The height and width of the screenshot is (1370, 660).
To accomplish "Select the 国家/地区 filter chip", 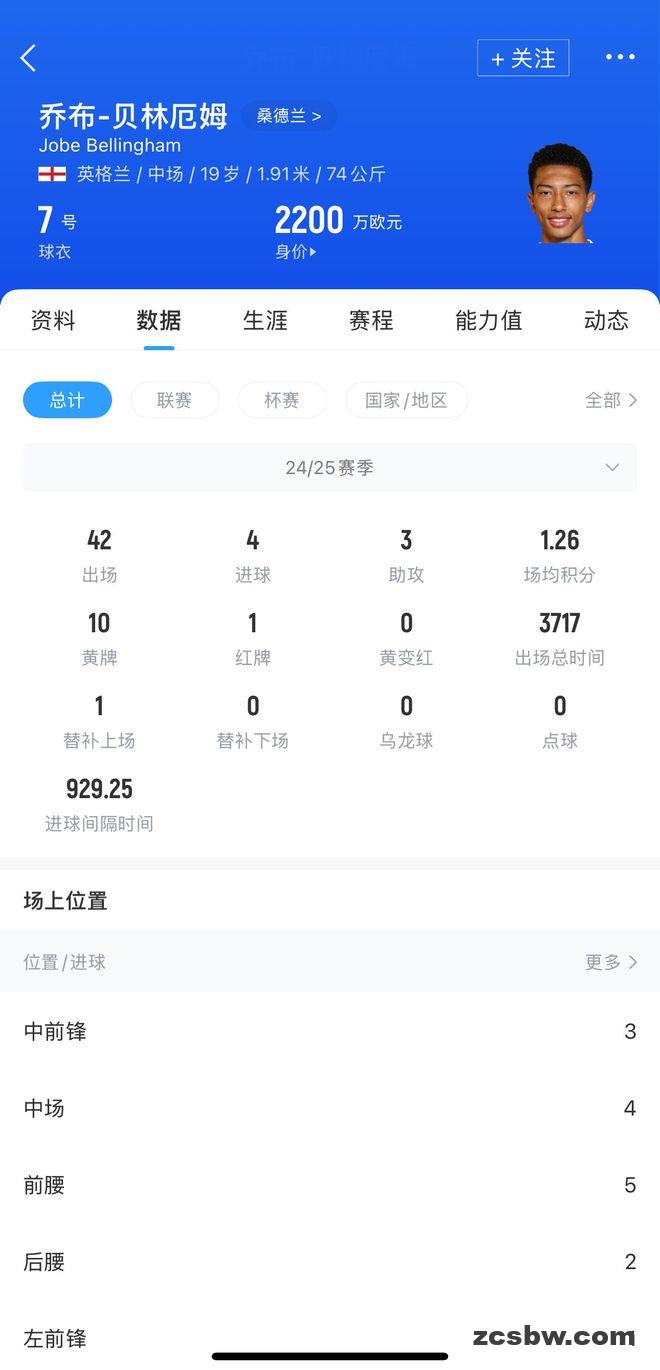I will pyautogui.click(x=406, y=400).
